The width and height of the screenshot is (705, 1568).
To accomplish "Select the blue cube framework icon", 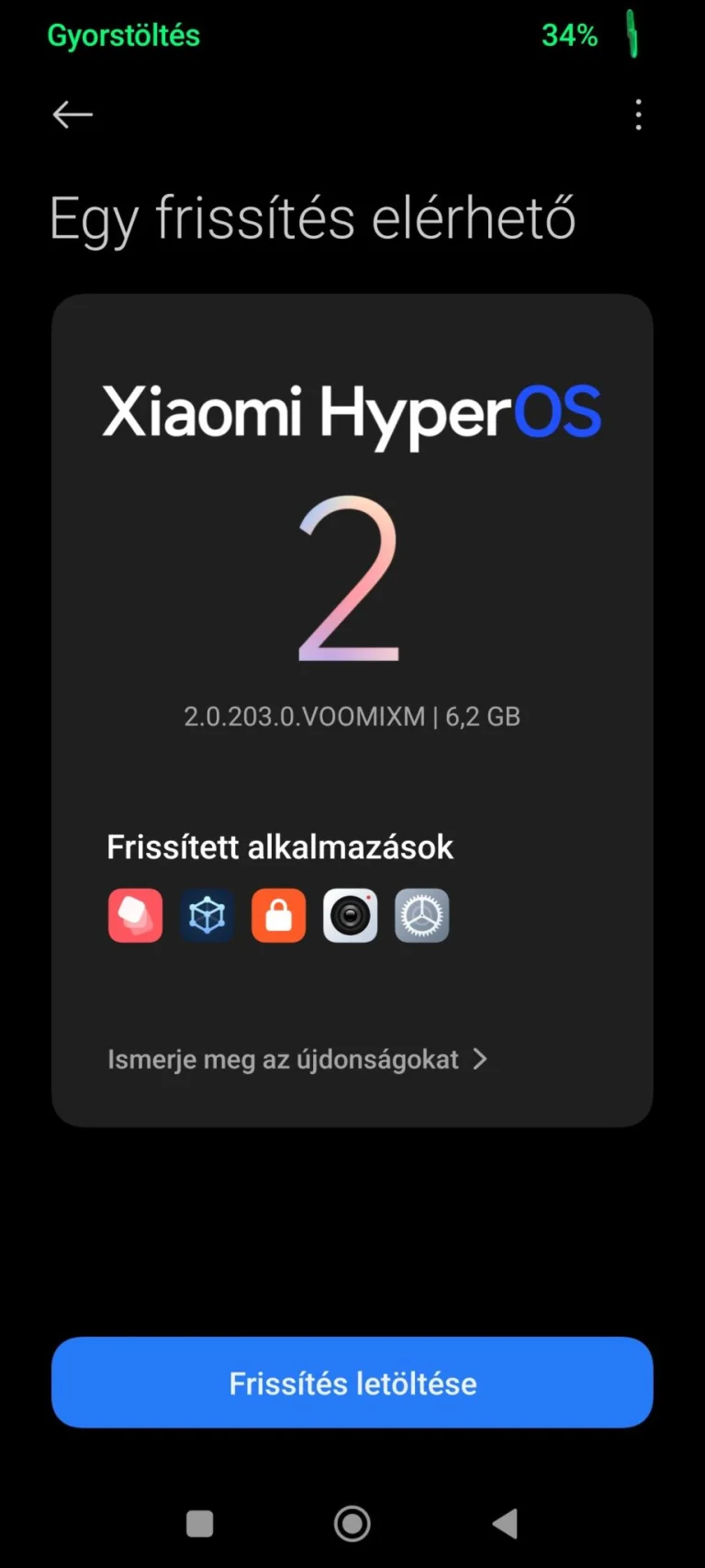I will pyautogui.click(x=207, y=915).
